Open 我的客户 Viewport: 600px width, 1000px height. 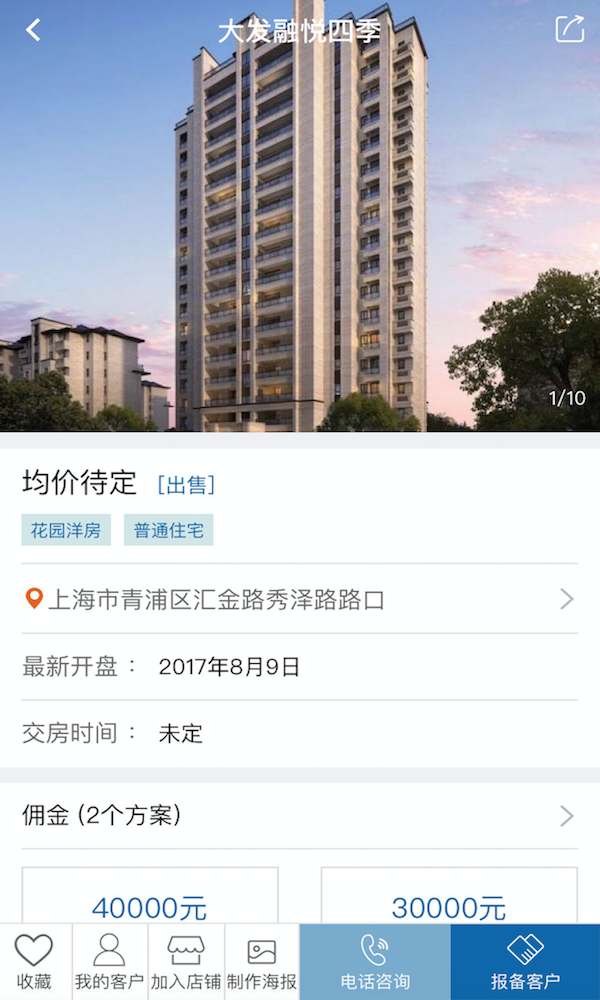[x=110, y=962]
